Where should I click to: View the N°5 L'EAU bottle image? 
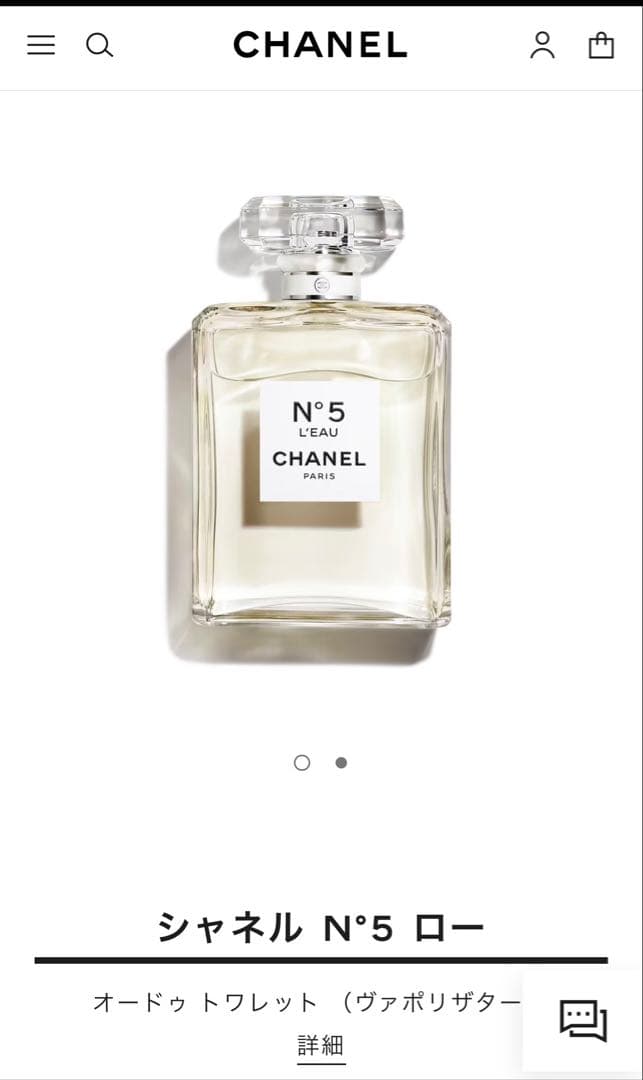click(320, 420)
